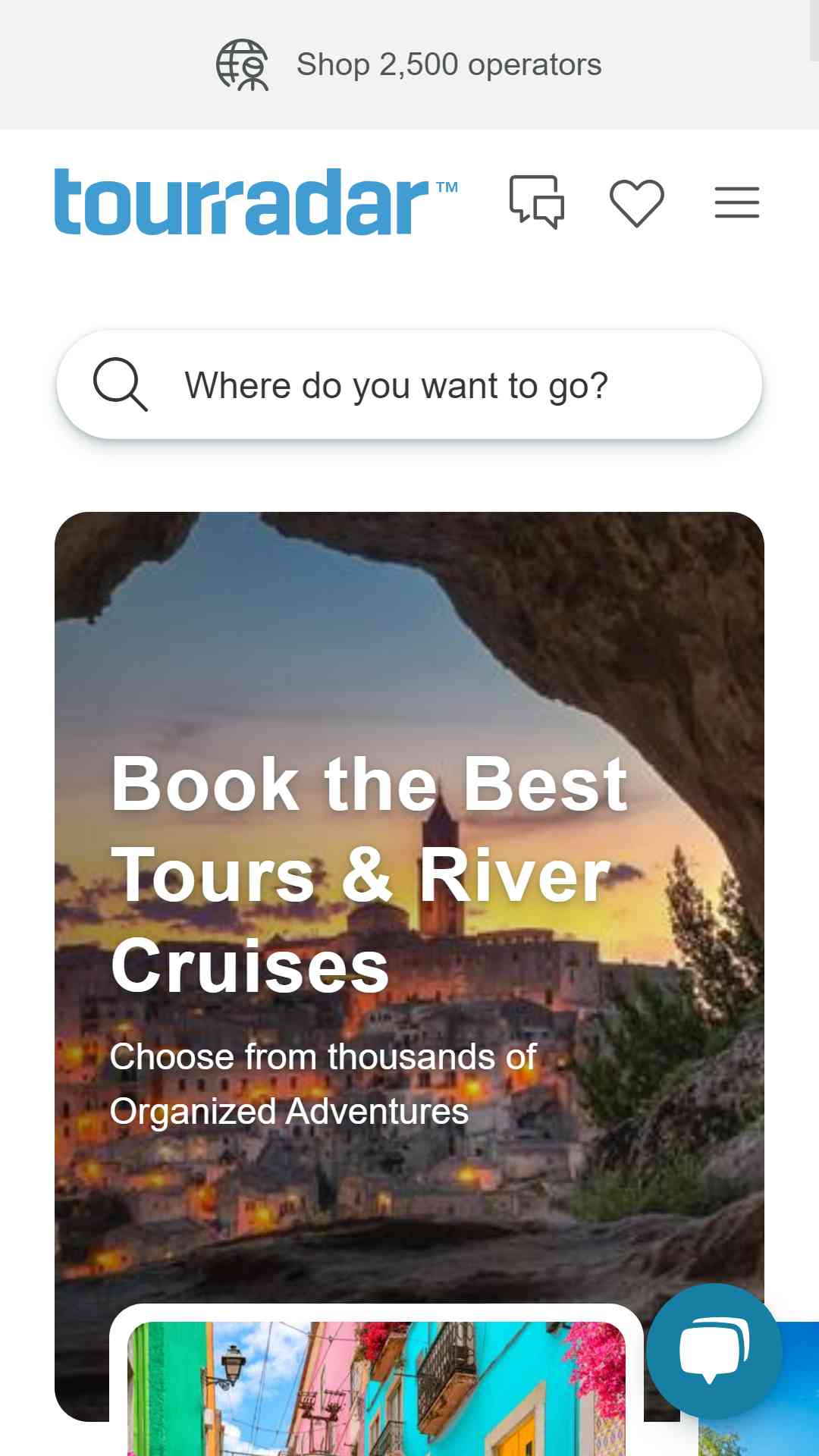Open the colorful street tour card
The width and height of the screenshot is (819, 1456).
coord(376,1388)
